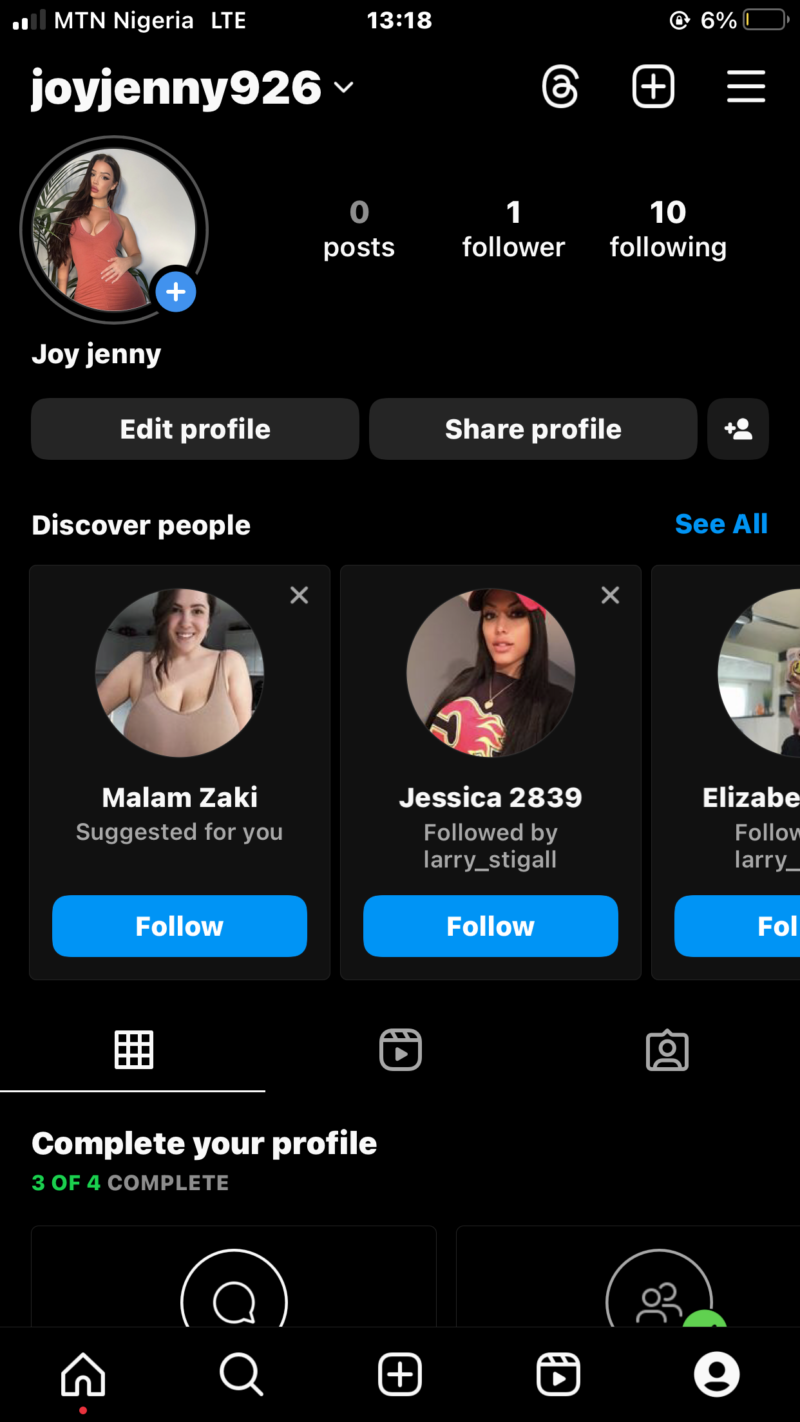The height and width of the screenshot is (1422, 800).
Task: Create a new post from the header plus
Action: click(x=653, y=87)
